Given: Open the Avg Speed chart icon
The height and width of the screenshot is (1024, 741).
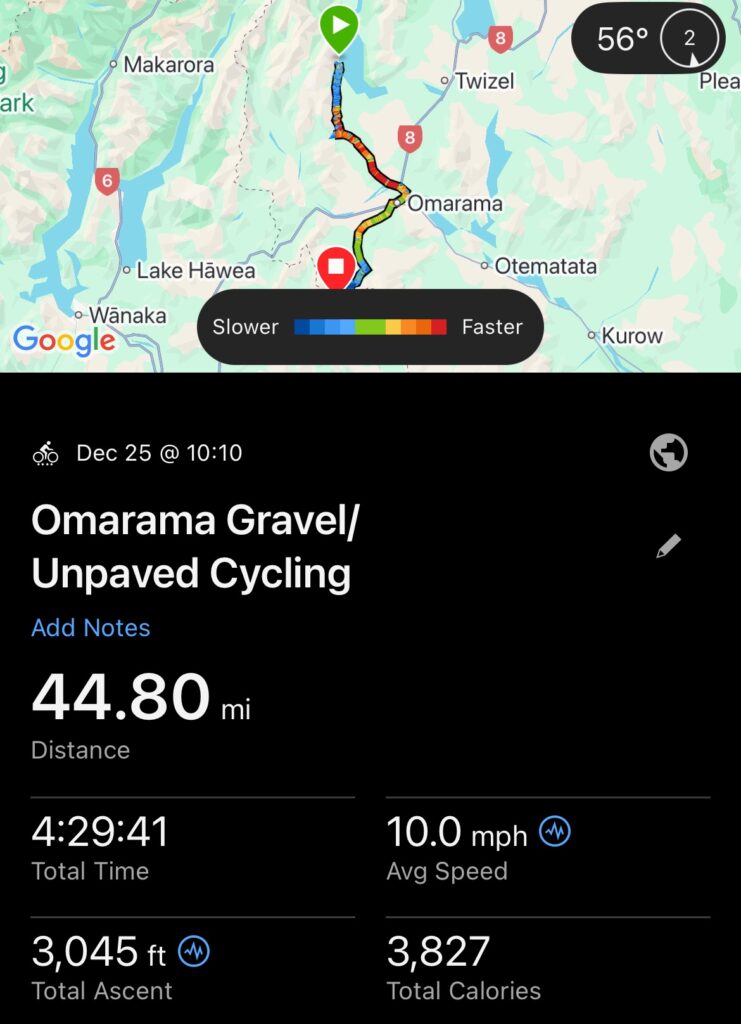Looking at the screenshot, I should (555, 832).
